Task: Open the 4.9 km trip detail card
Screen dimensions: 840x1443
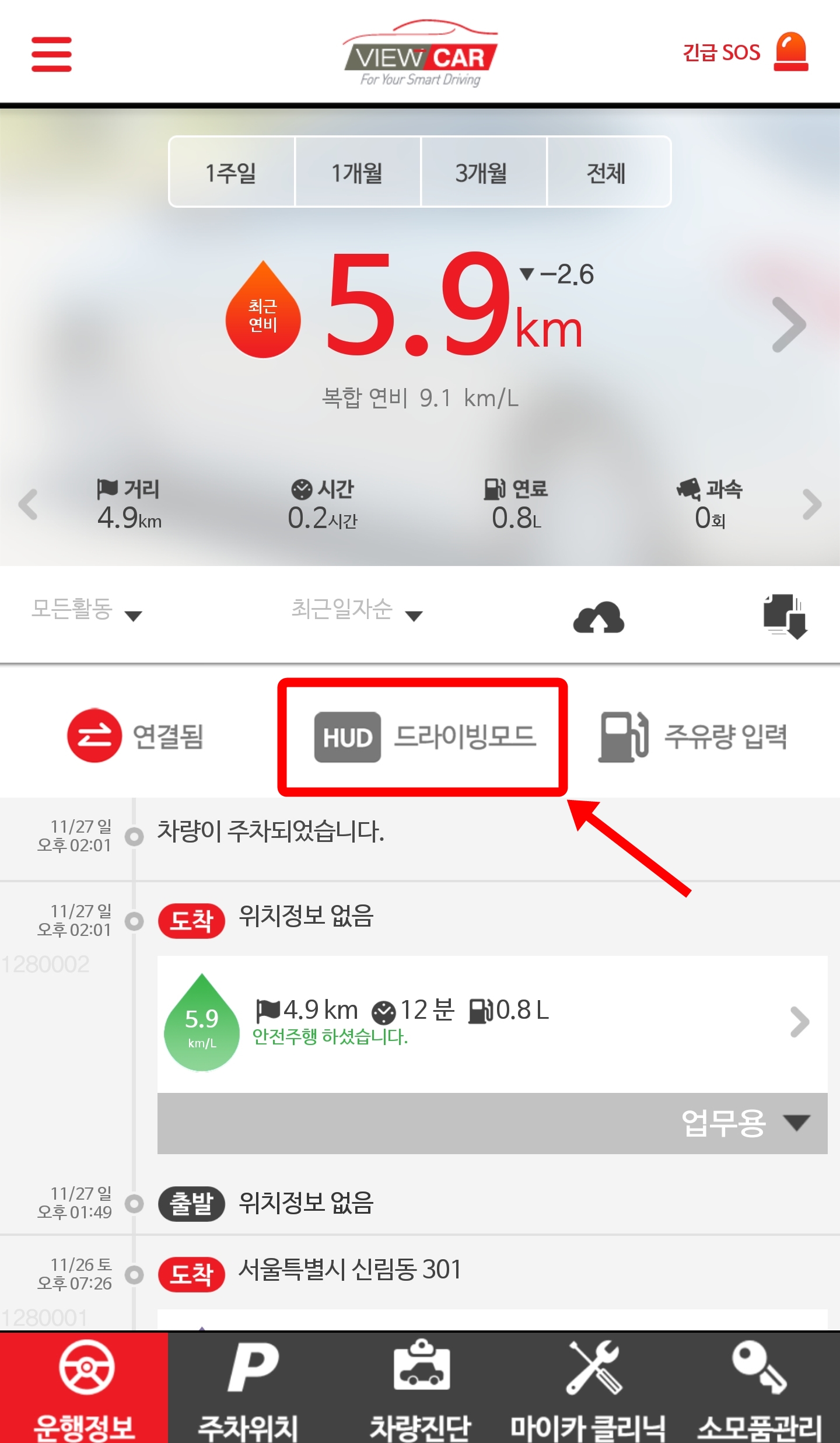Action: click(492, 1023)
